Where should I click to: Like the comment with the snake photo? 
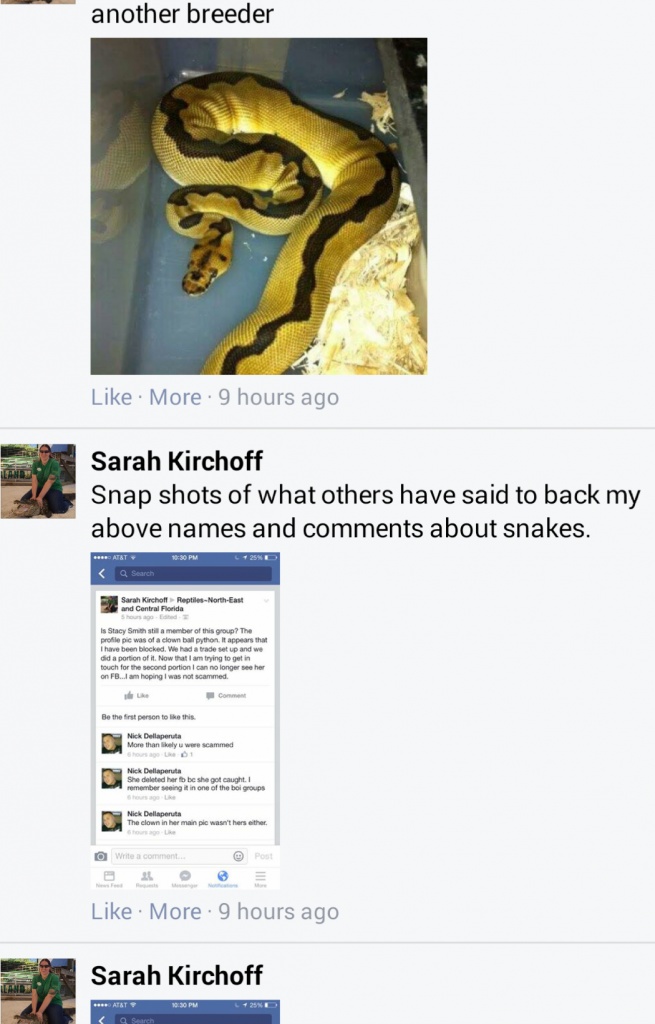(x=112, y=396)
